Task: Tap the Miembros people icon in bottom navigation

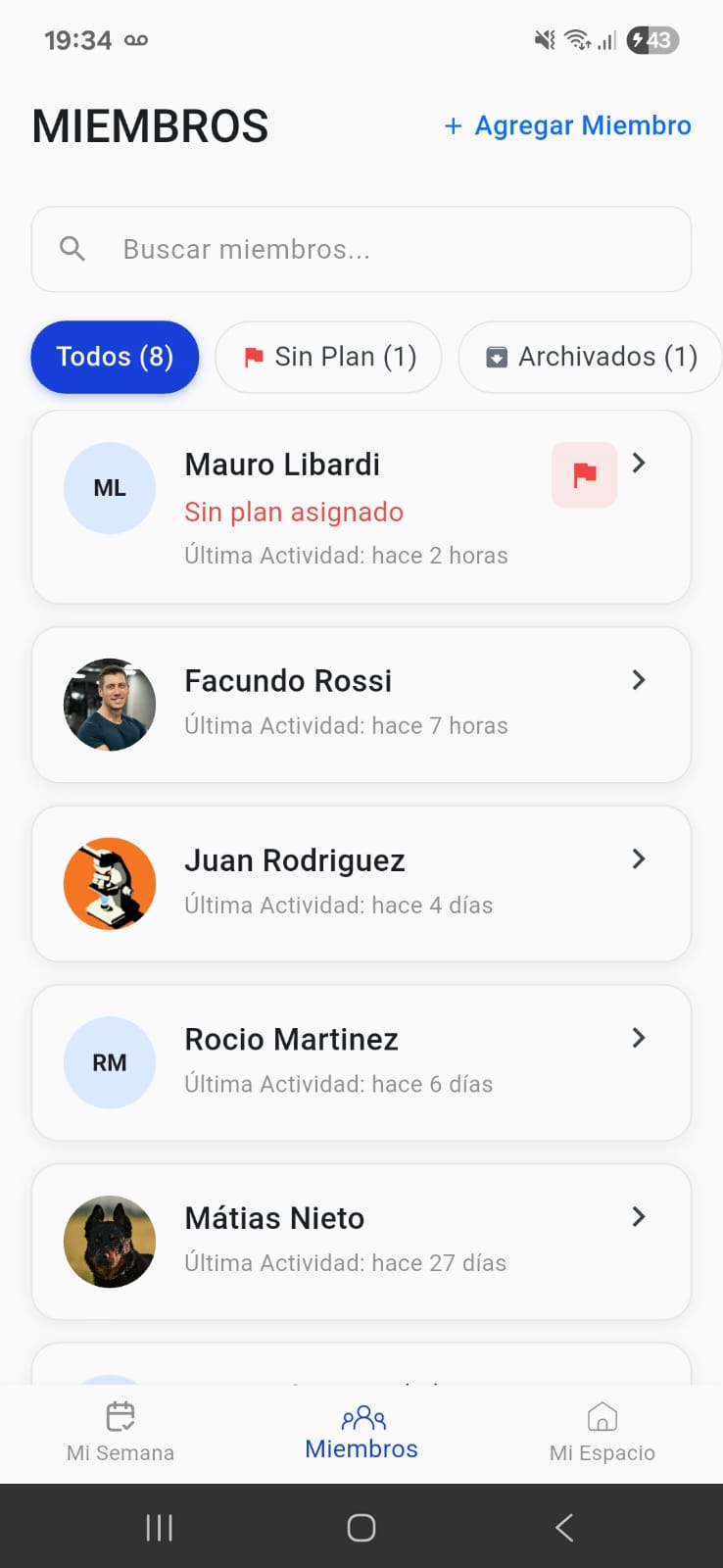Action: (x=361, y=1415)
